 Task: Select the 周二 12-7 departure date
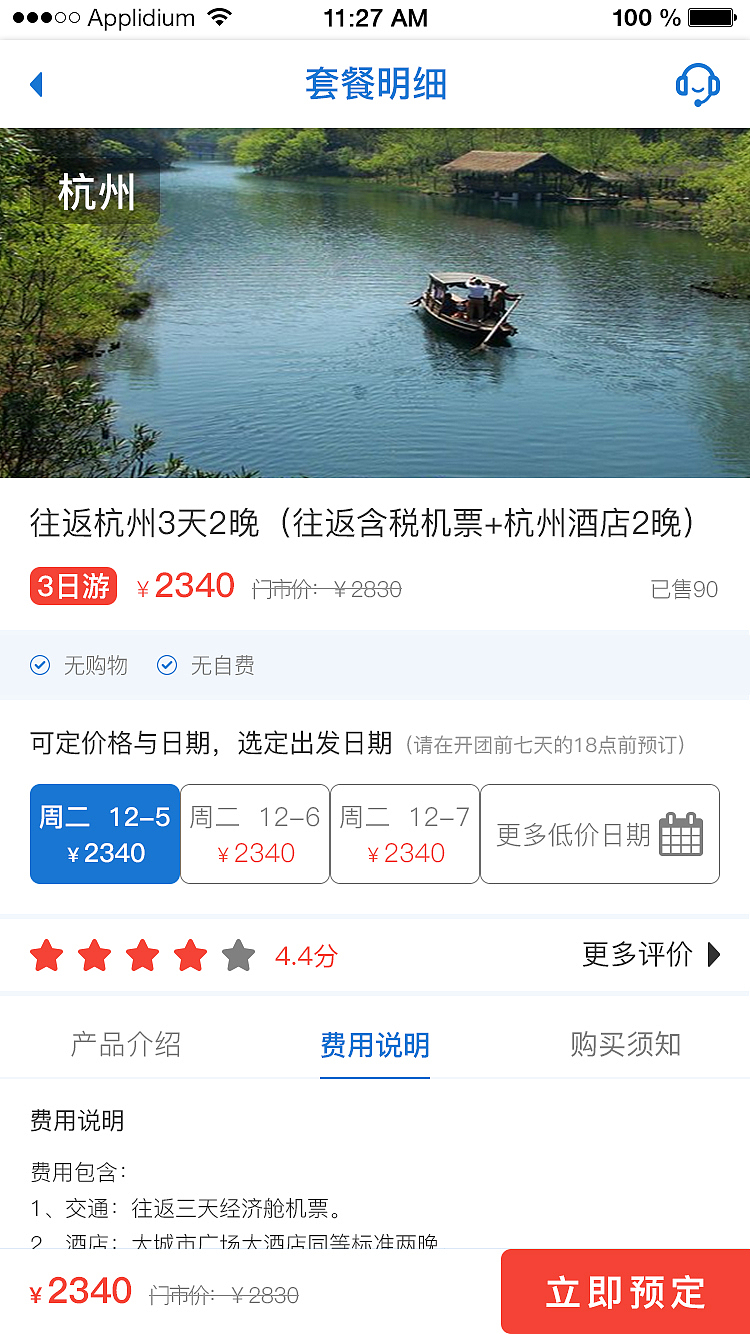(x=404, y=834)
